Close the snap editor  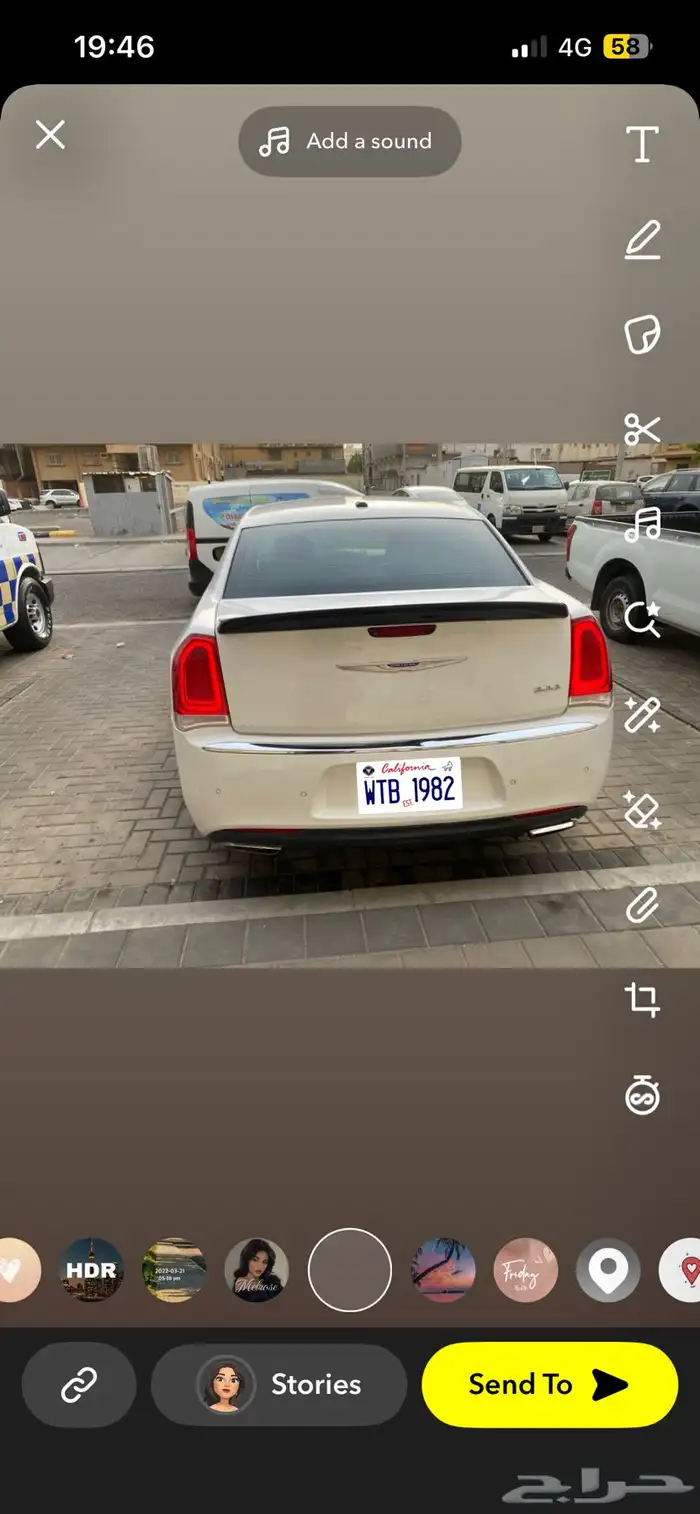(50, 135)
